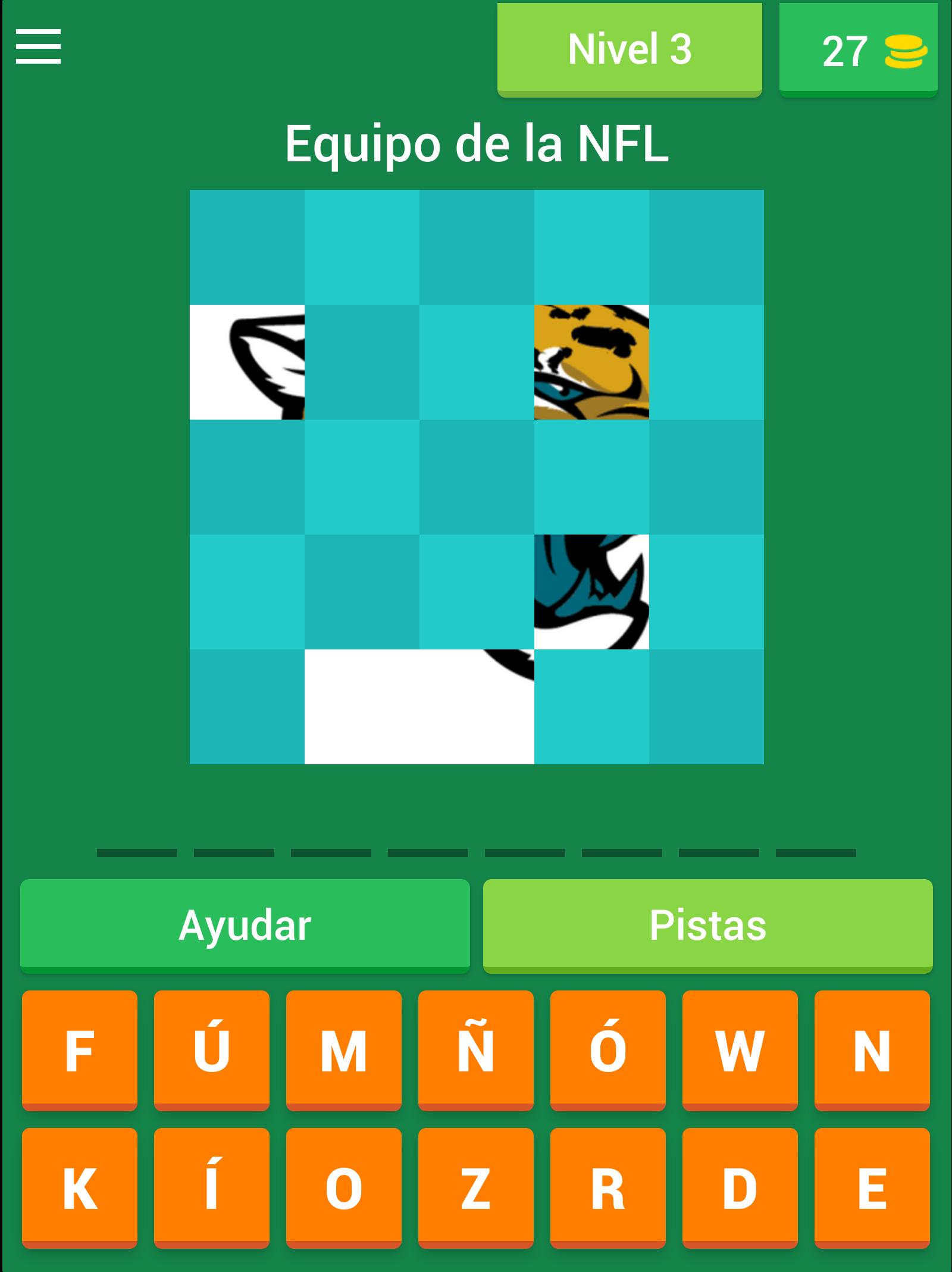Tap the letter K tile
952x1272 pixels.
80,1187
